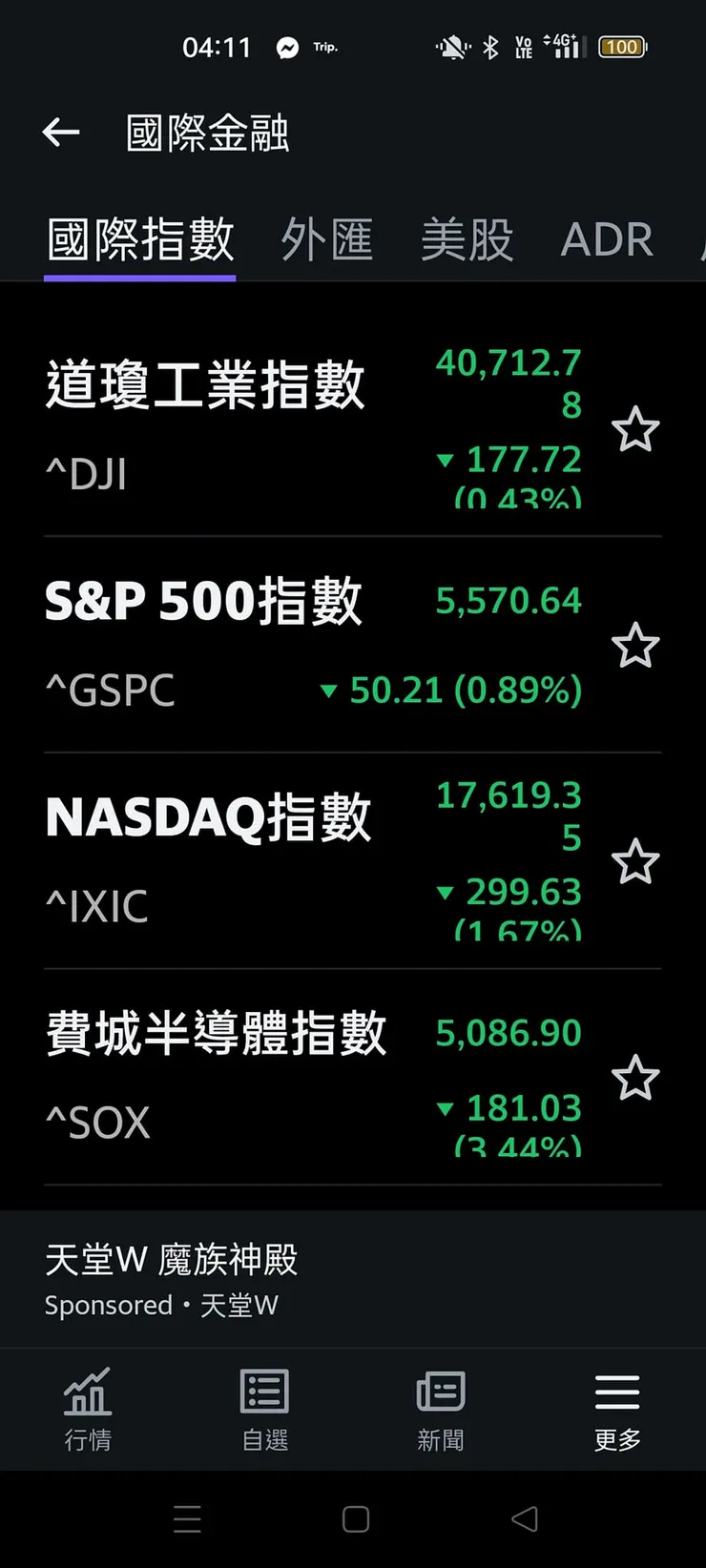Viewport: 706px width, 1568px height.
Task: Open 道瓊工業指數 details
Action: click(205, 386)
